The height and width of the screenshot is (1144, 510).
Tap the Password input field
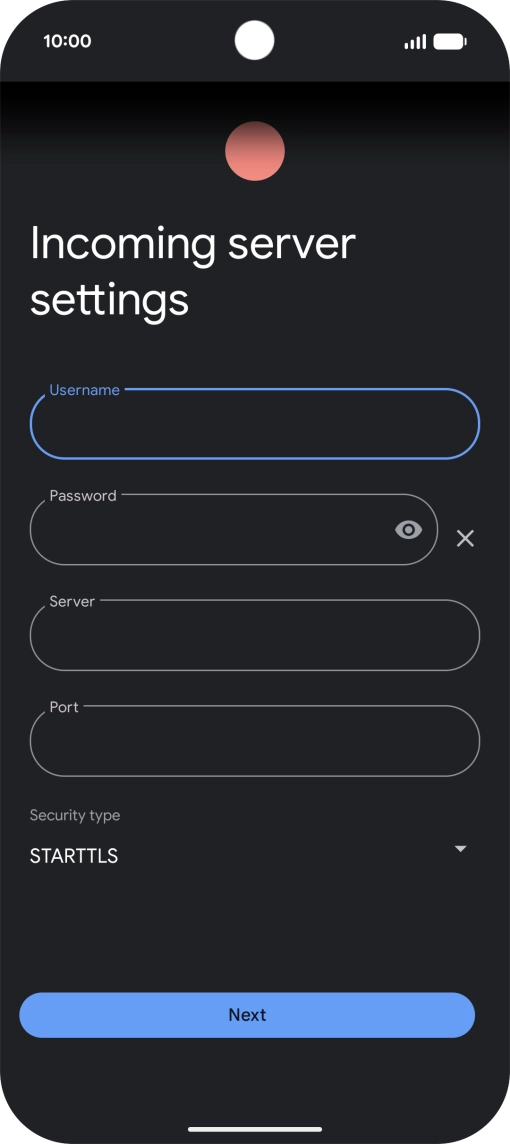coord(233,530)
